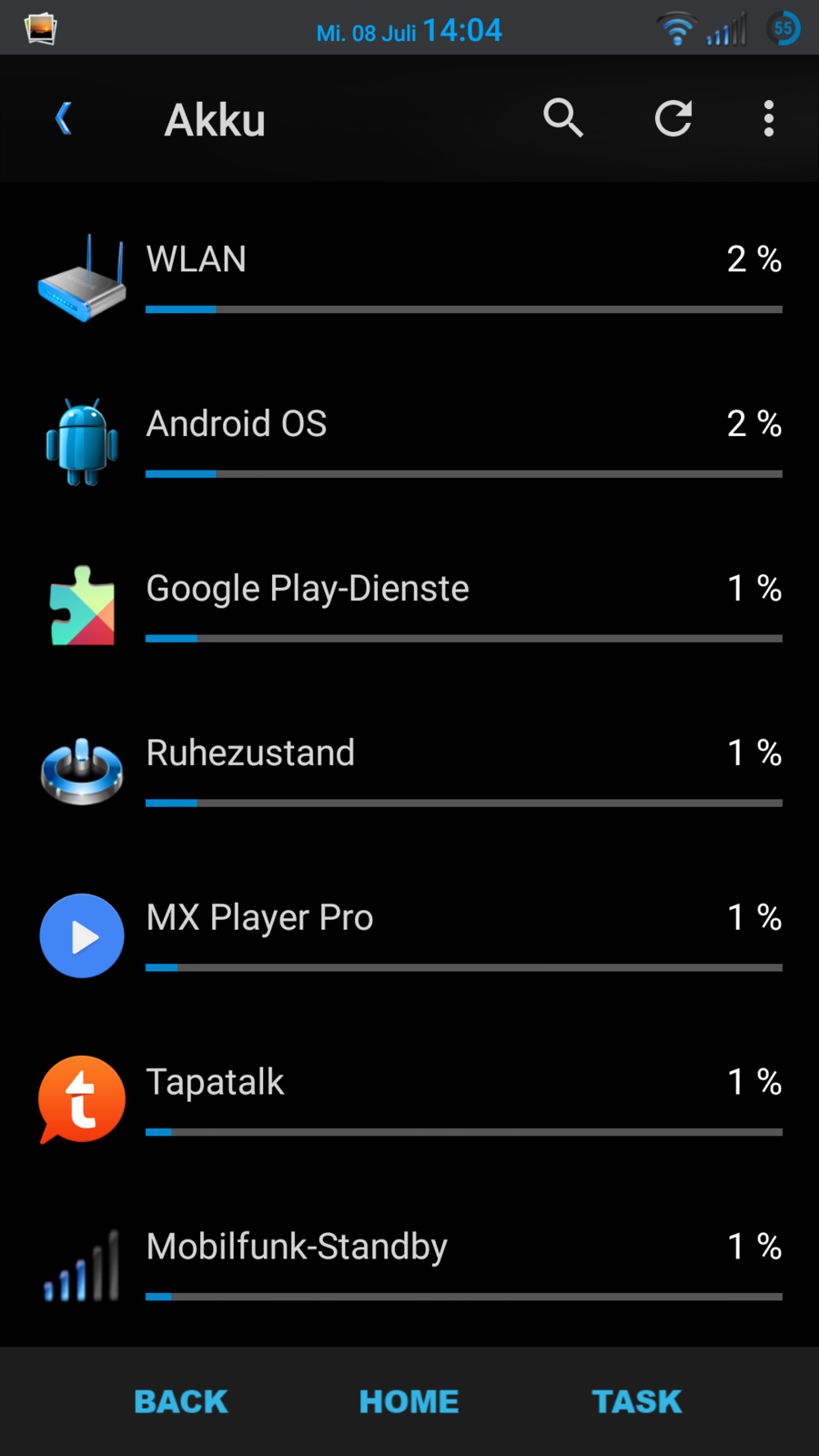Go back using the blue arrow
Screen dimensions: 819x1456
pyautogui.click(x=63, y=118)
